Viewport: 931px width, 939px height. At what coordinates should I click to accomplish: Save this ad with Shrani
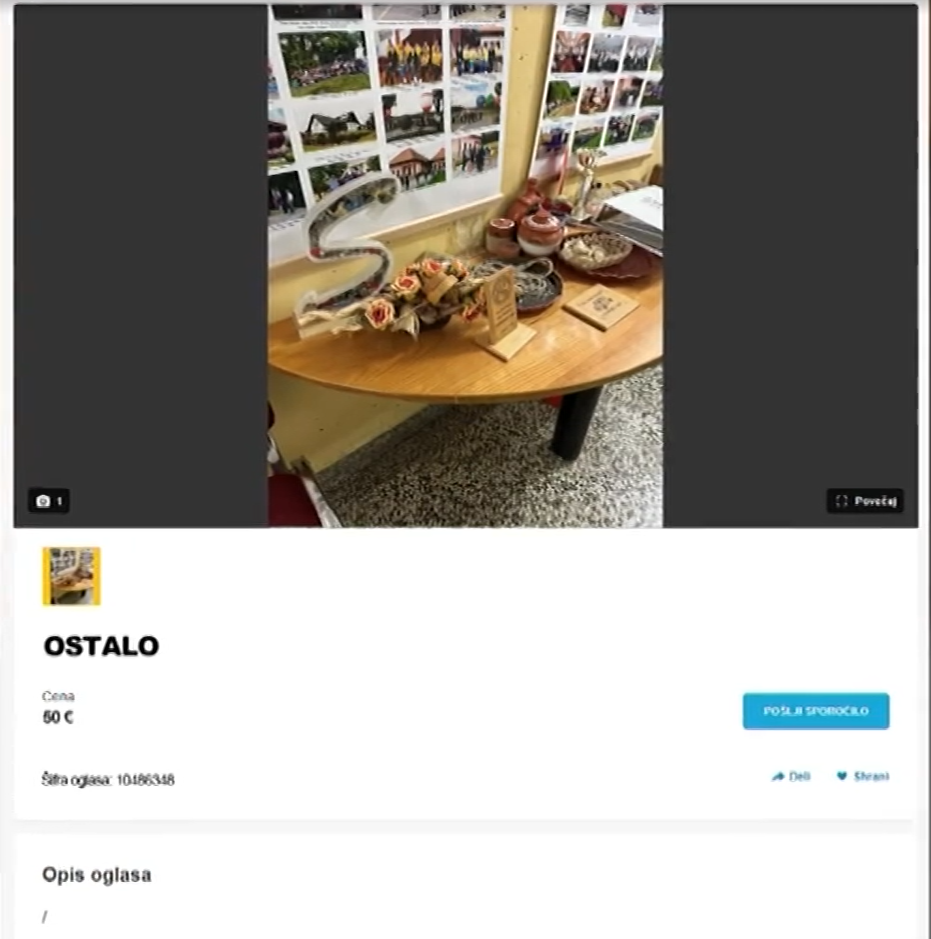point(862,776)
